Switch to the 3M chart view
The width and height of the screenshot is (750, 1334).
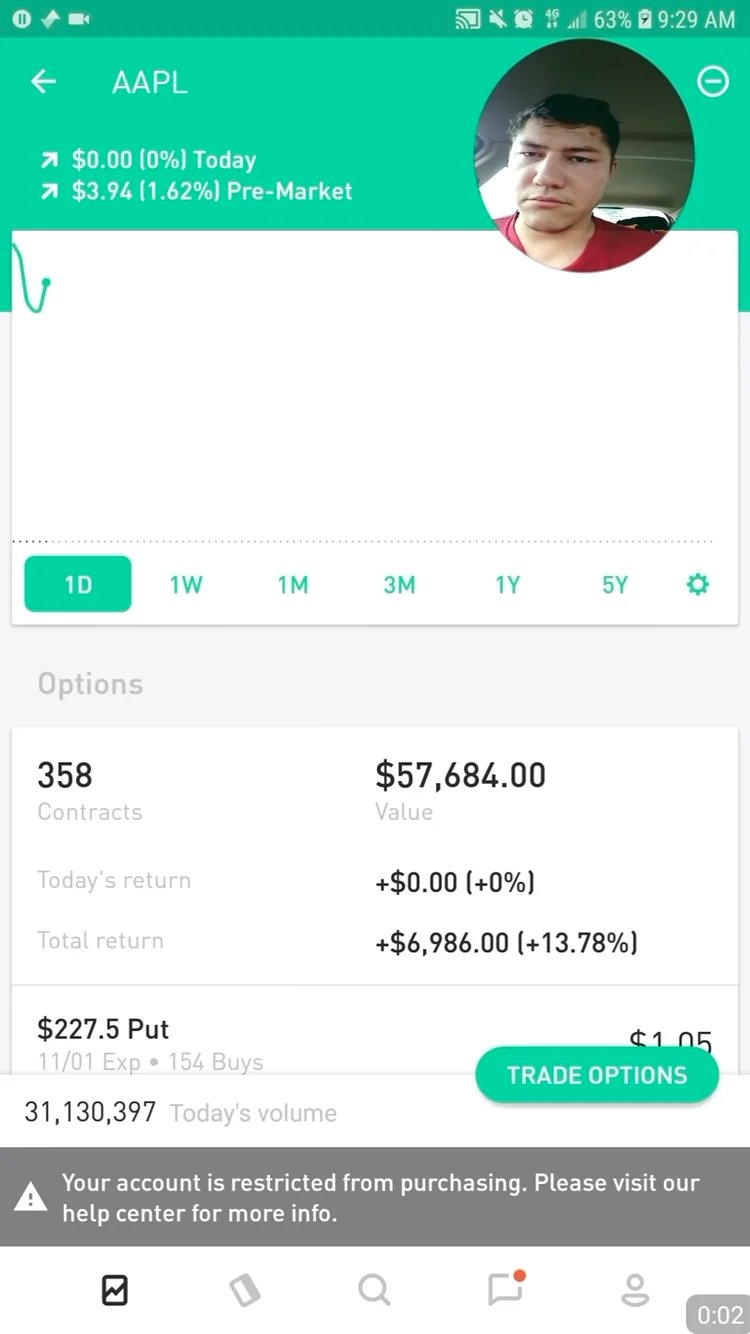(399, 584)
